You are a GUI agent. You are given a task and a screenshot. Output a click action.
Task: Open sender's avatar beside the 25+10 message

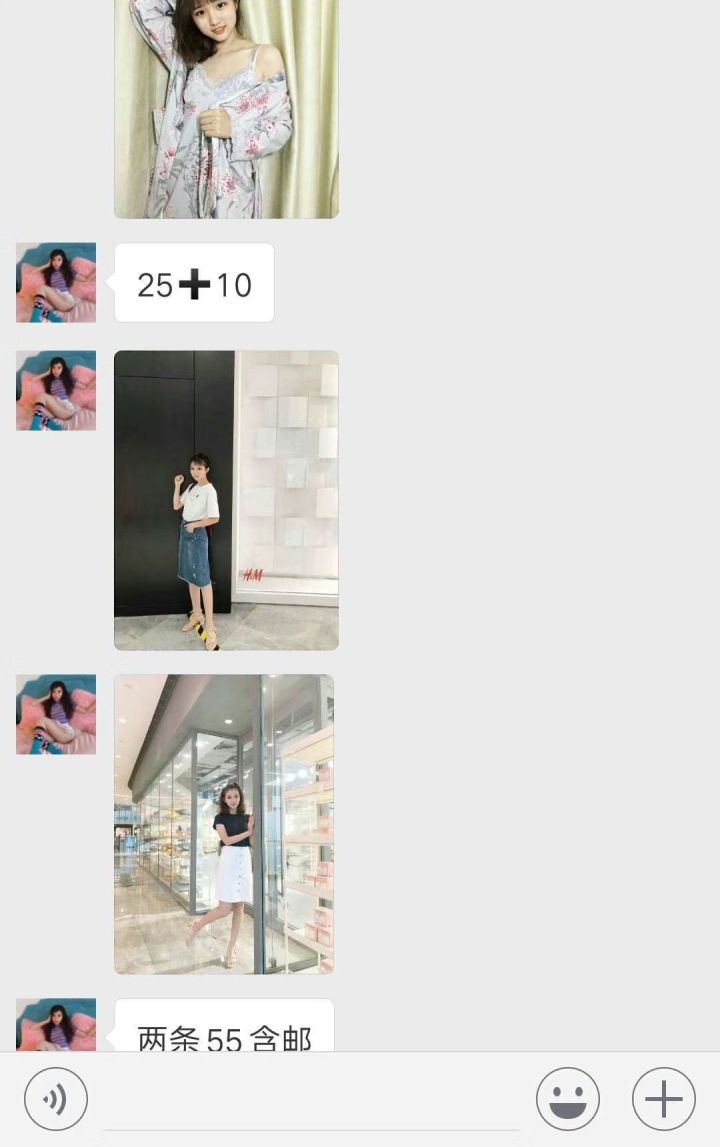pos(56,282)
